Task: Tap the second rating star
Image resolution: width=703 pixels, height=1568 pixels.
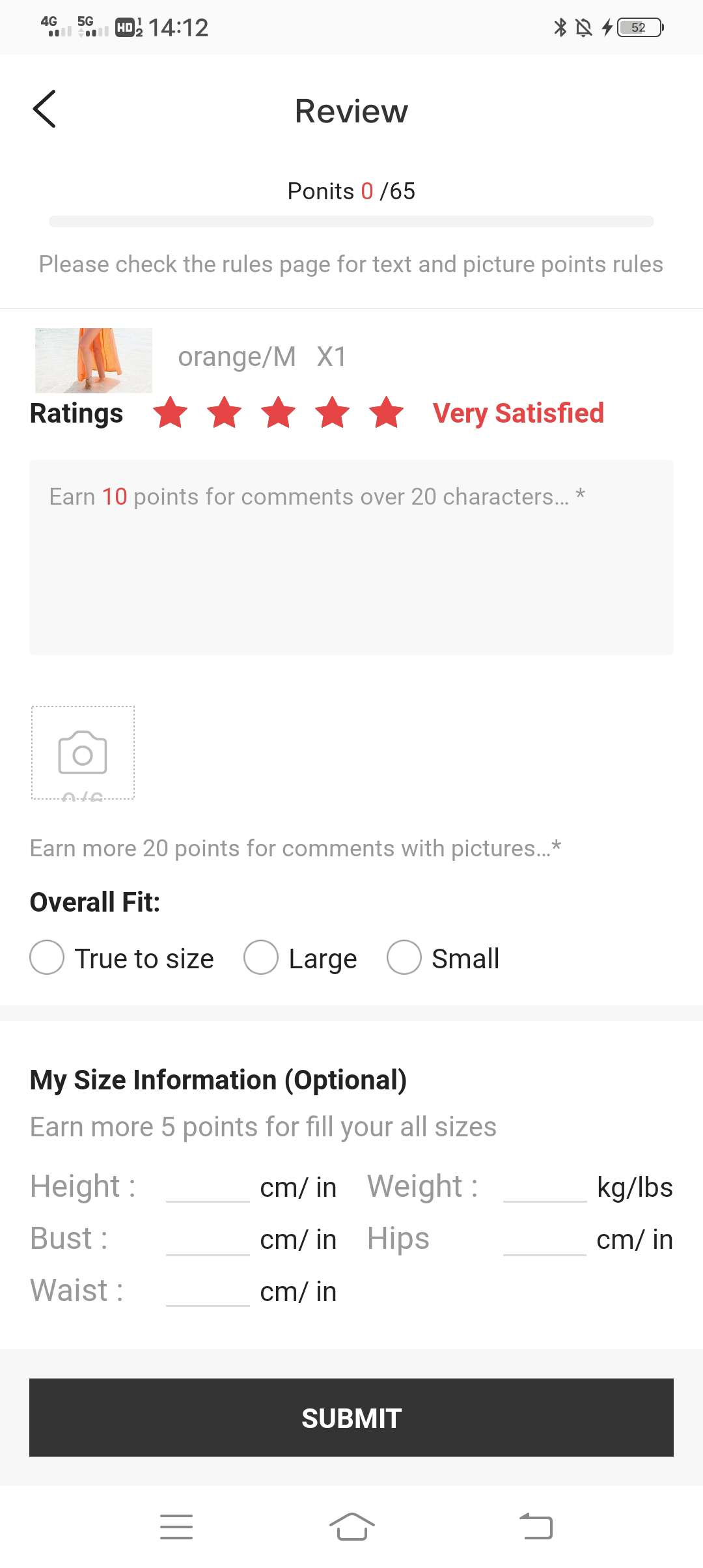Action: pos(225,412)
